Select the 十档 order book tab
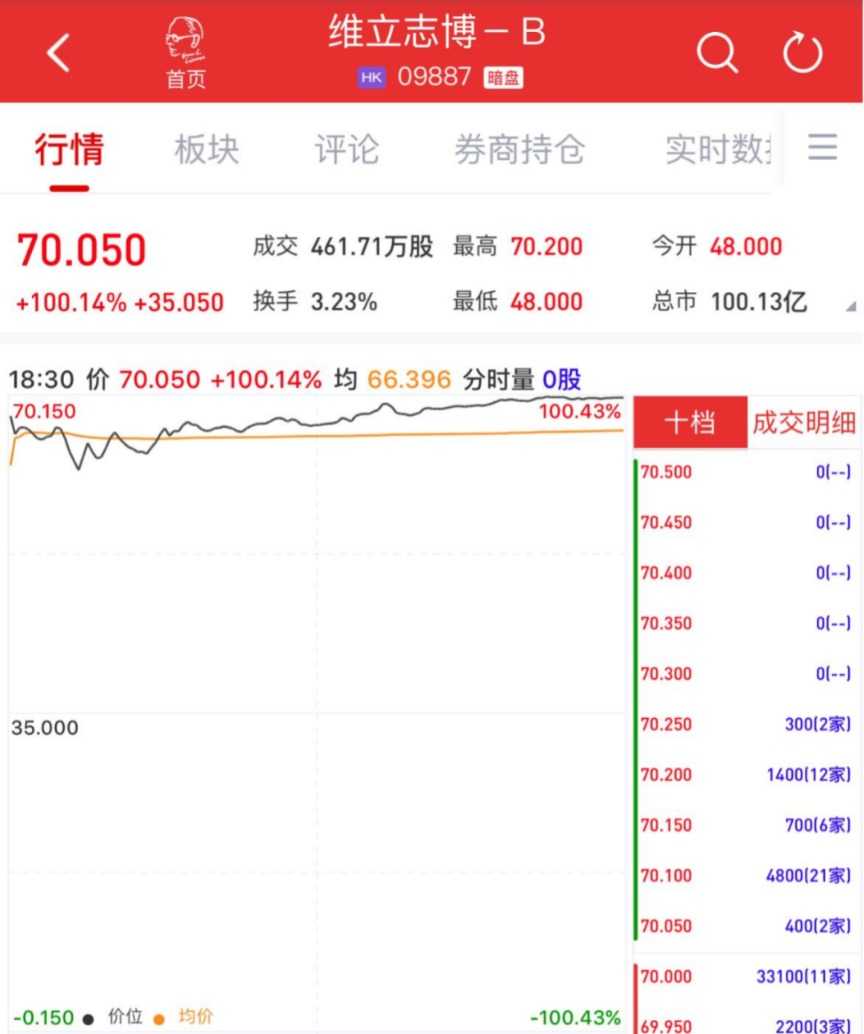The width and height of the screenshot is (864, 1034). click(x=690, y=423)
